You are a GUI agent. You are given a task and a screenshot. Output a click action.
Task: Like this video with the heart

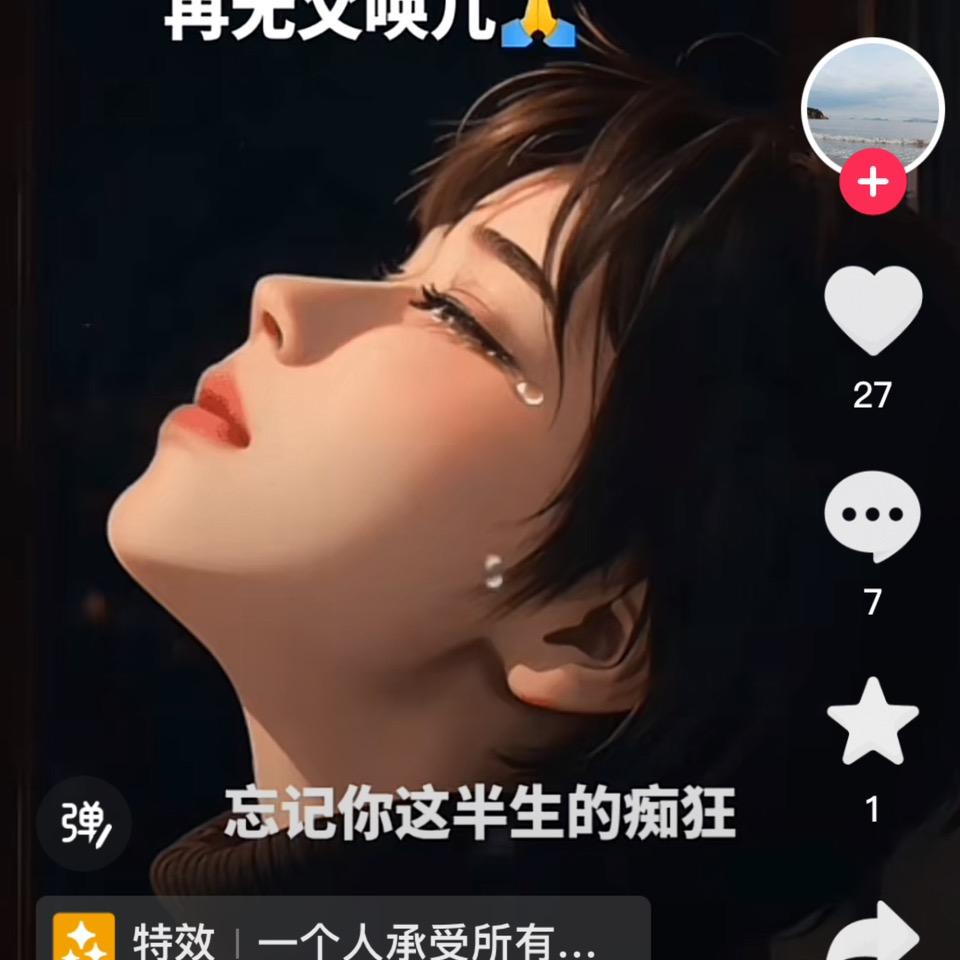tap(872, 310)
